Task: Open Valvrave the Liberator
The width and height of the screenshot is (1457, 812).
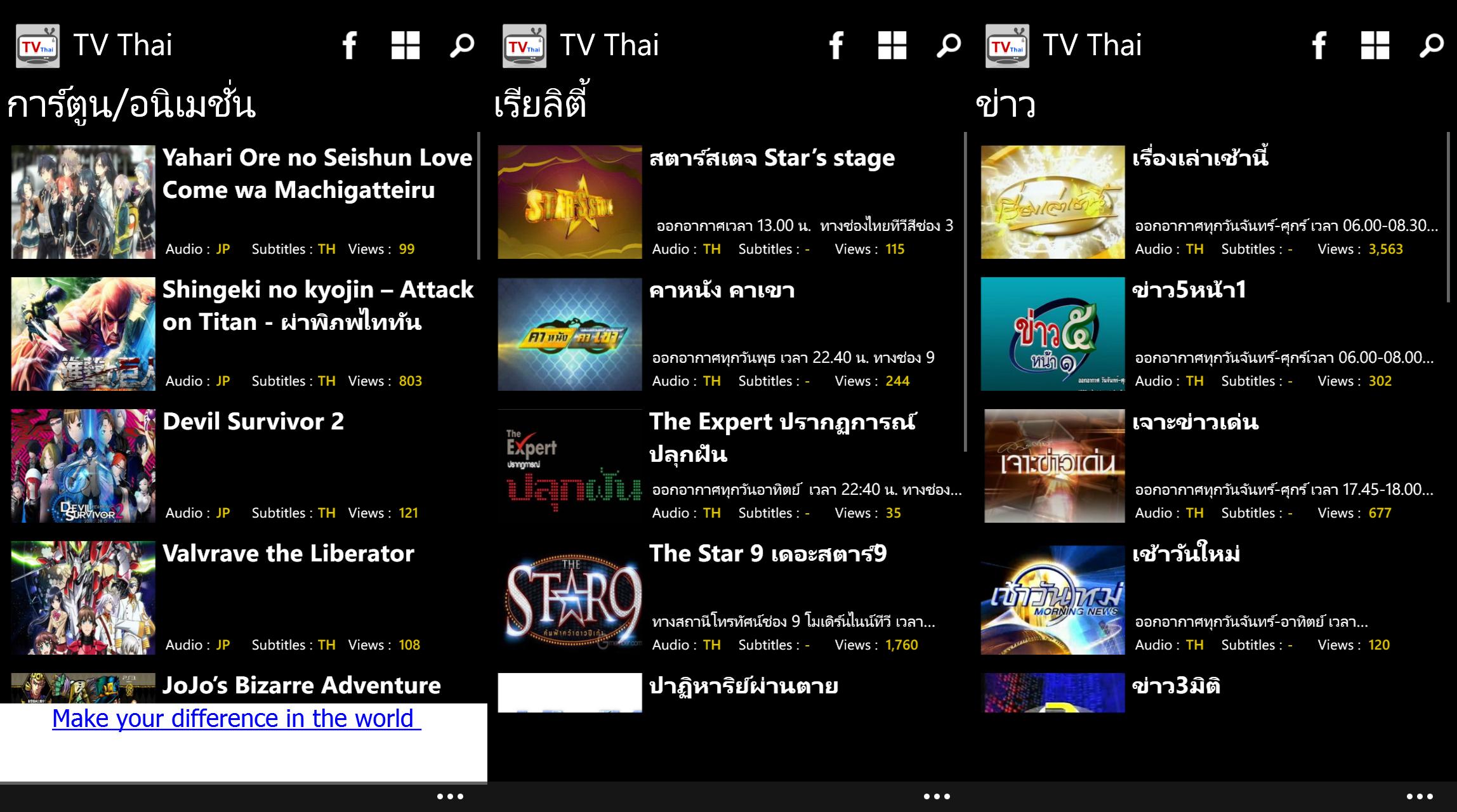Action: pos(288,554)
